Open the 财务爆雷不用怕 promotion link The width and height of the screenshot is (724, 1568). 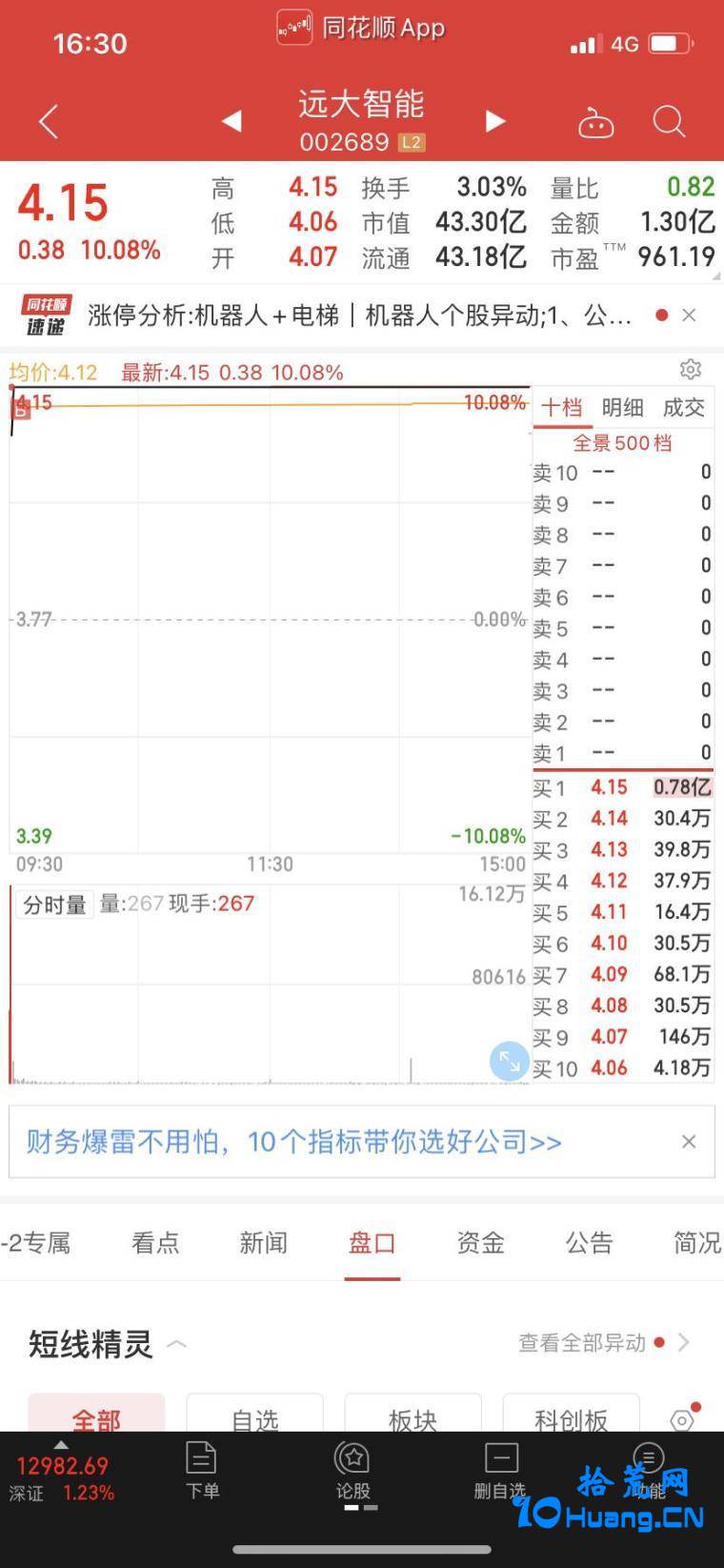(x=293, y=1142)
